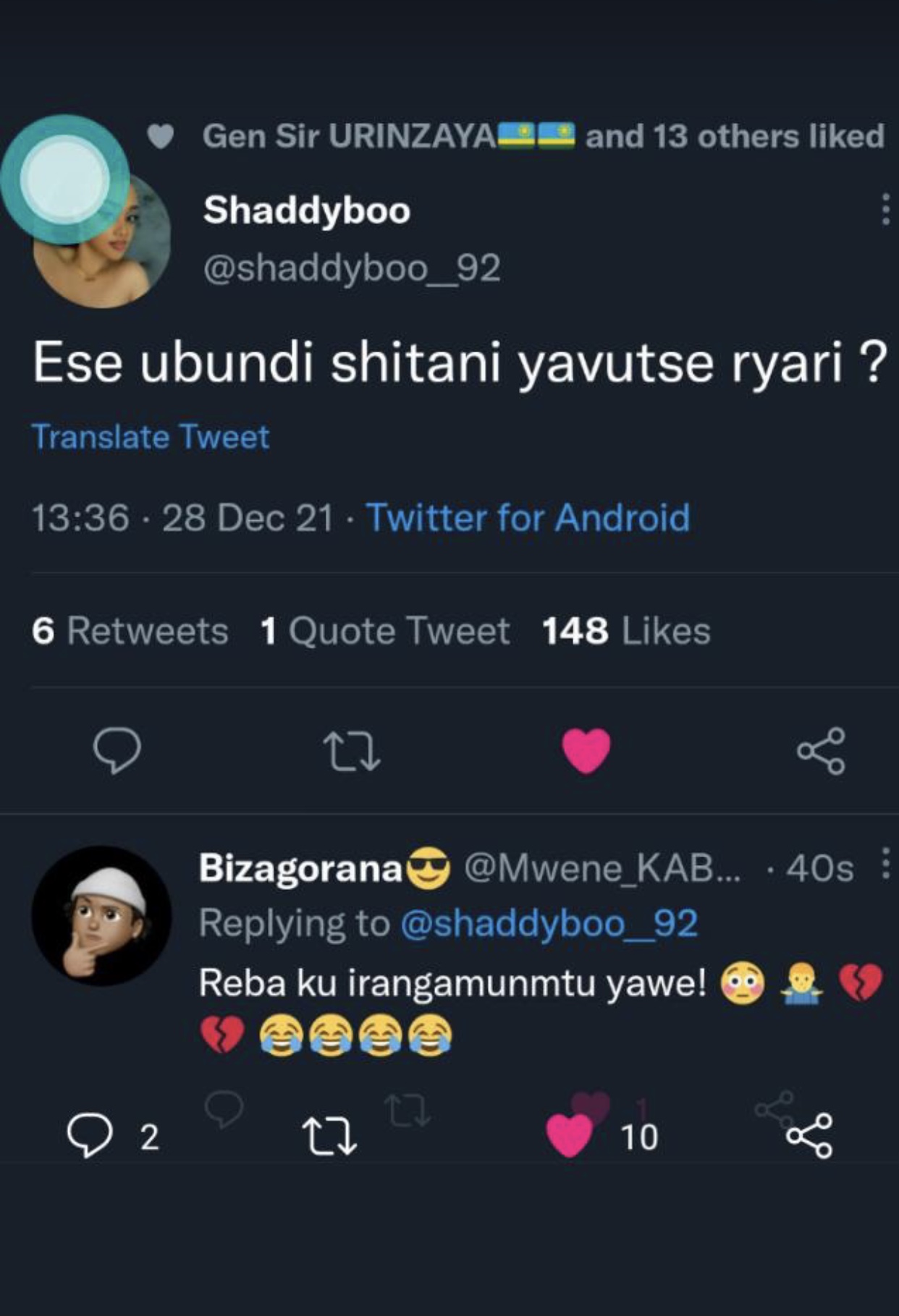The image size is (899, 1316).
Task: Retweet Bizagorana's reply
Action: click(329, 1136)
